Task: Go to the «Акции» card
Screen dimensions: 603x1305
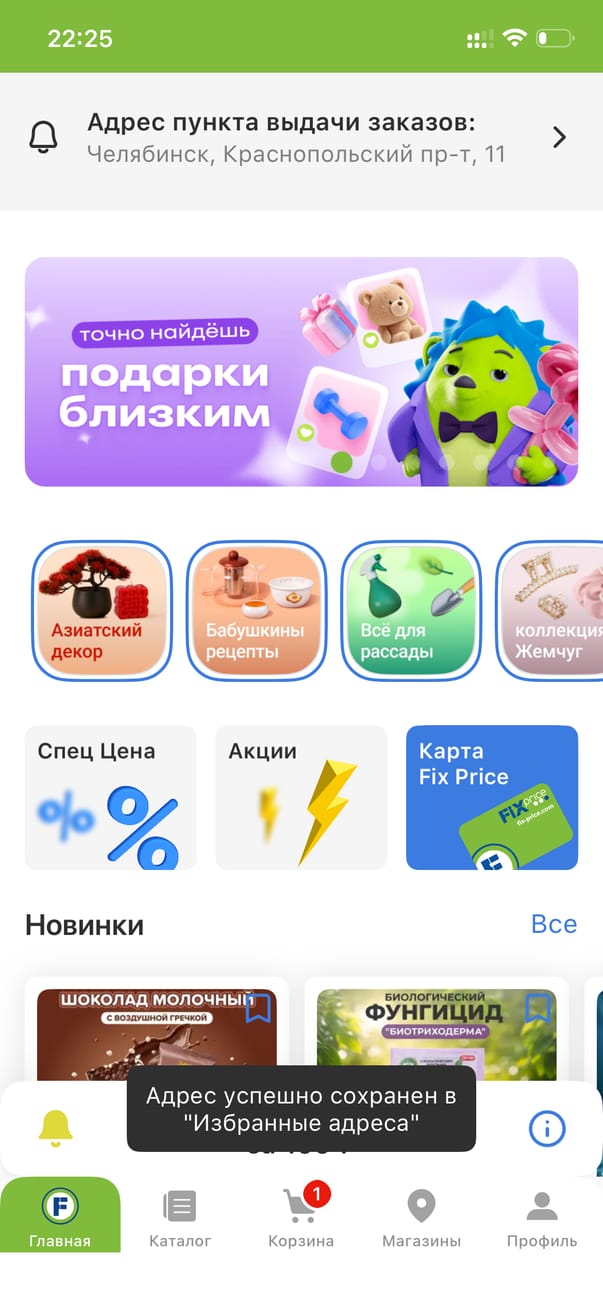Action: 301,797
